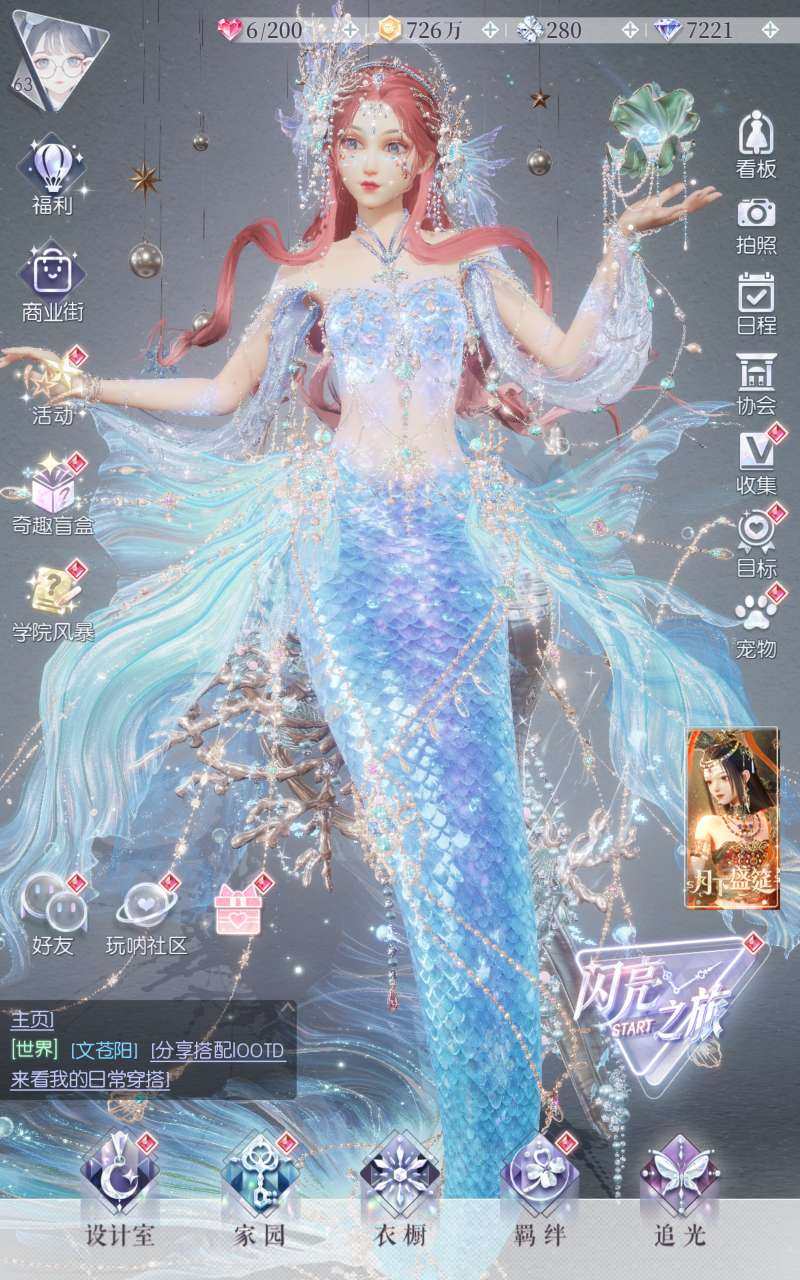
Task: Go to the 设计室 design studio
Action: click(119, 1192)
